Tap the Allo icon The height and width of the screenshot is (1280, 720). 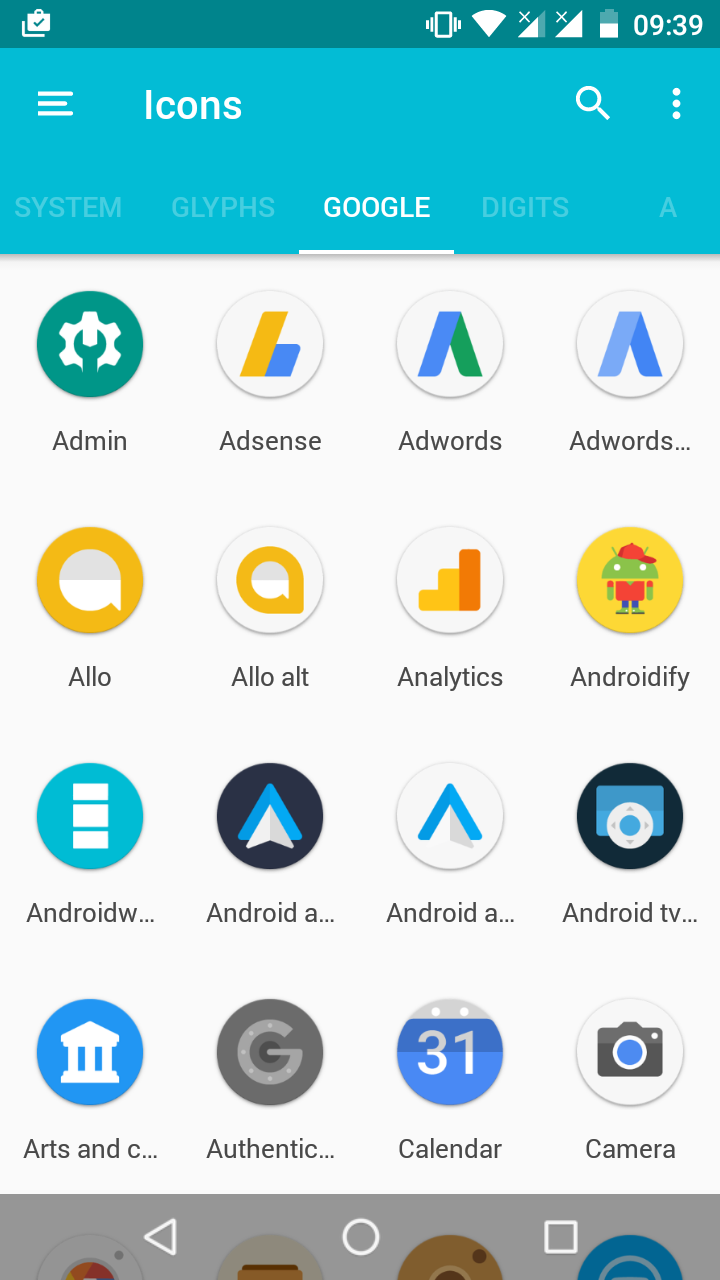click(x=90, y=581)
